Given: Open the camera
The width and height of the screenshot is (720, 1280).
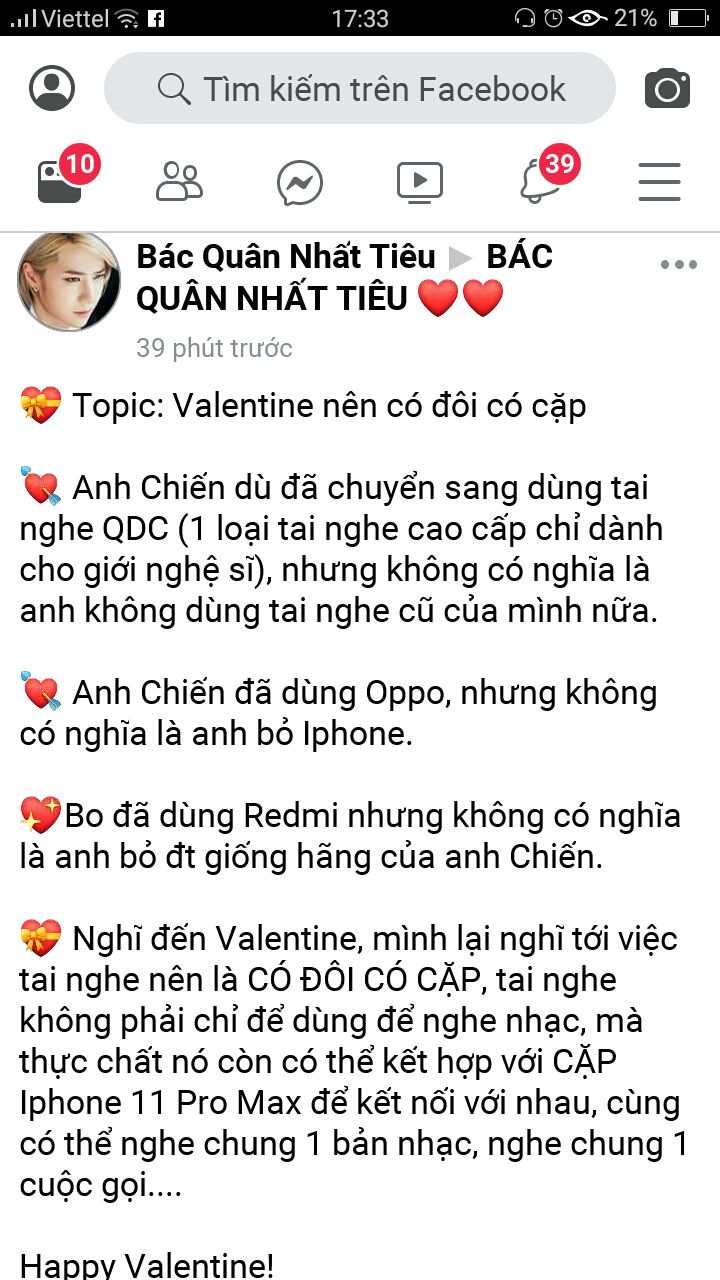Looking at the screenshot, I should [x=667, y=88].
